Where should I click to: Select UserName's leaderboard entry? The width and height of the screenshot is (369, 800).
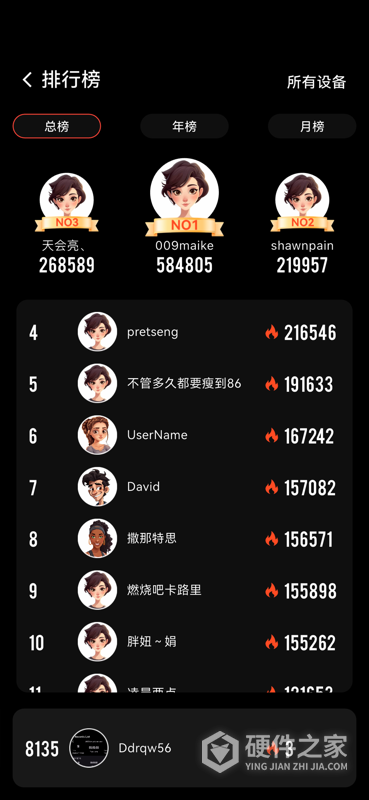tap(184, 435)
